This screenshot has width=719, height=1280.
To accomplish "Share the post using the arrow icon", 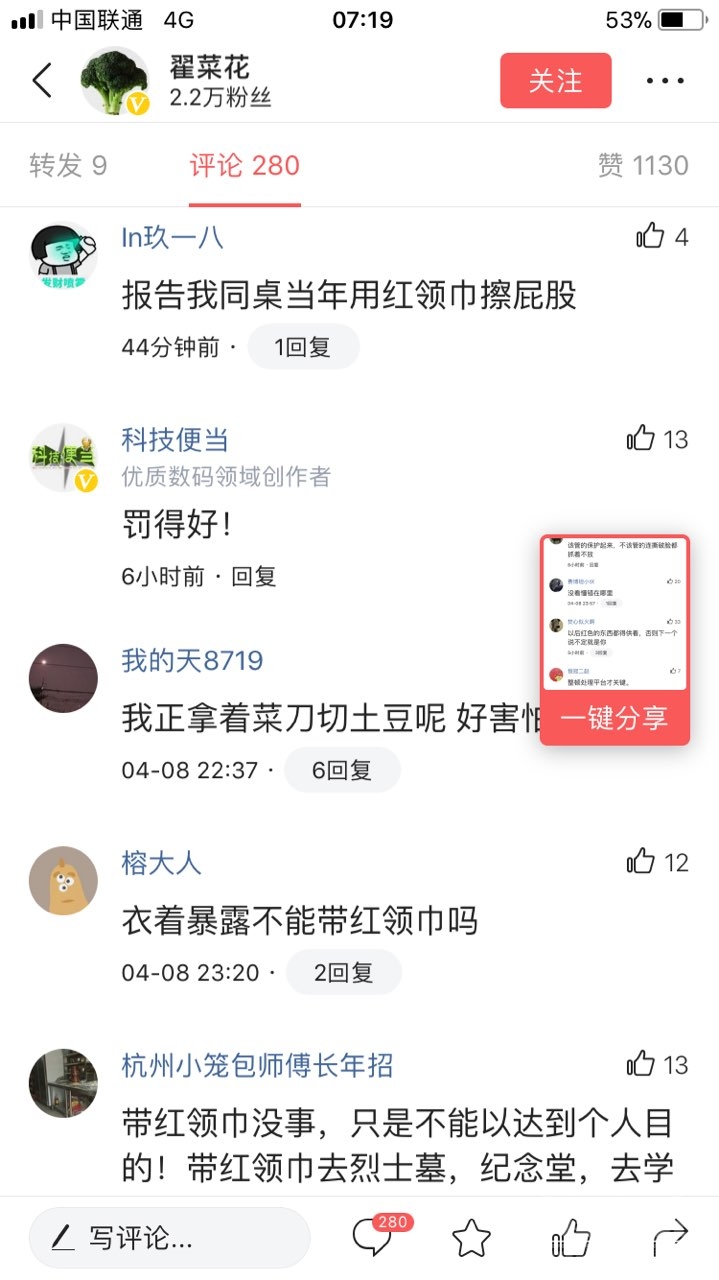I will click(670, 1238).
